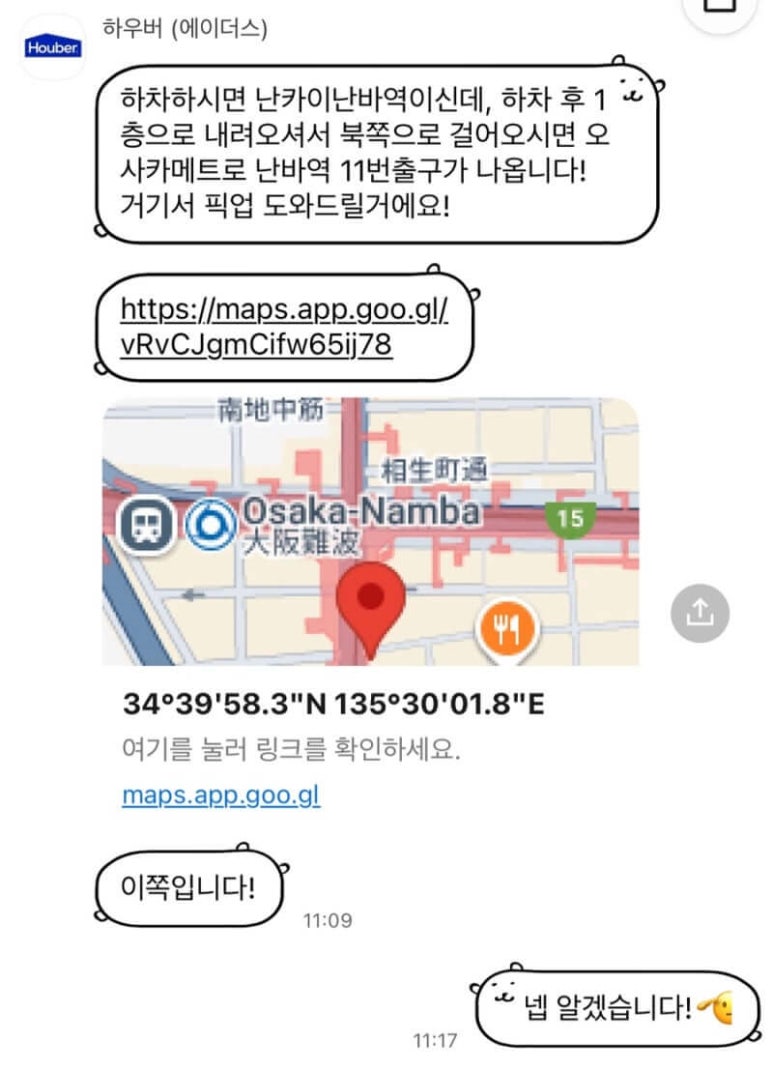This screenshot has height=1070, width=773.
Task: Share the map link preview
Action: (699, 612)
